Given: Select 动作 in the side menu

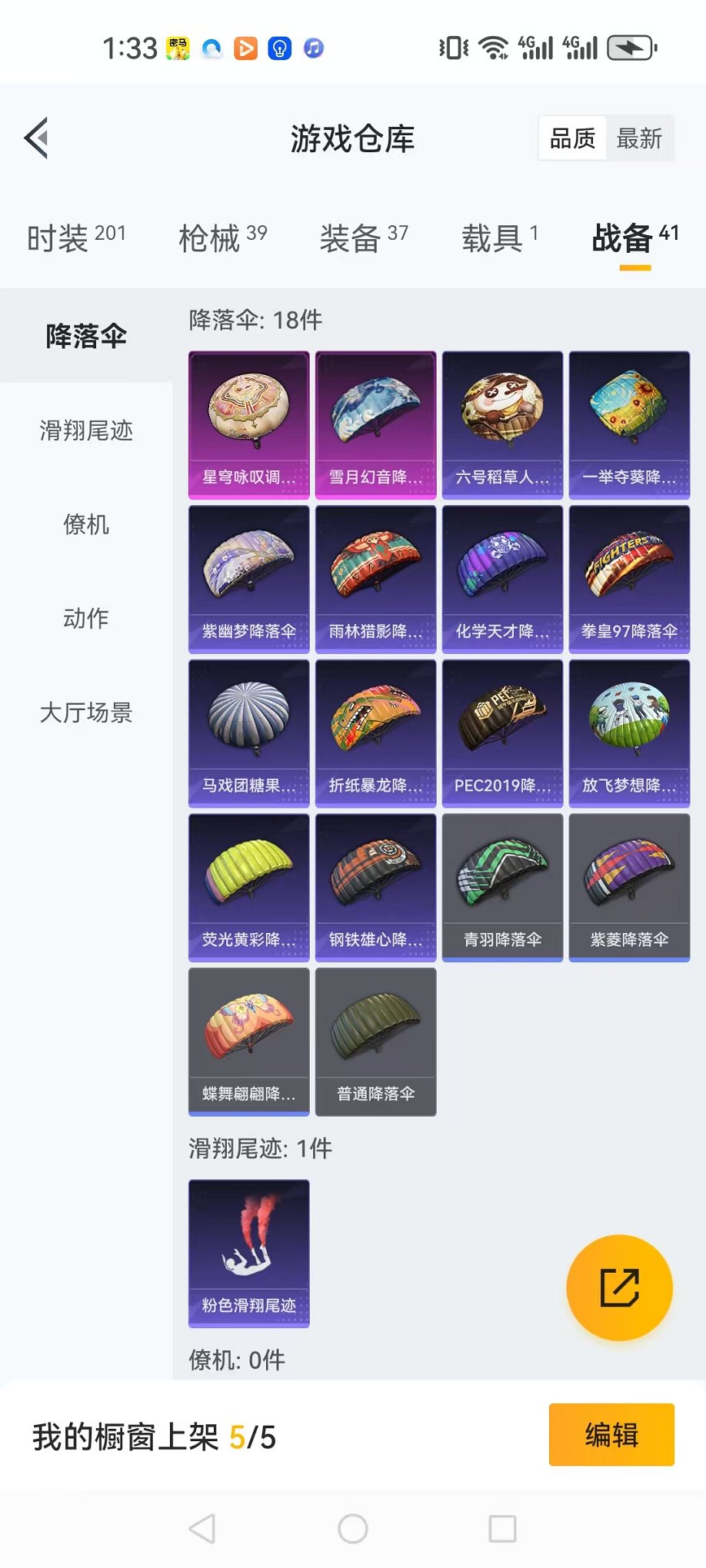Looking at the screenshot, I should coord(86,618).
